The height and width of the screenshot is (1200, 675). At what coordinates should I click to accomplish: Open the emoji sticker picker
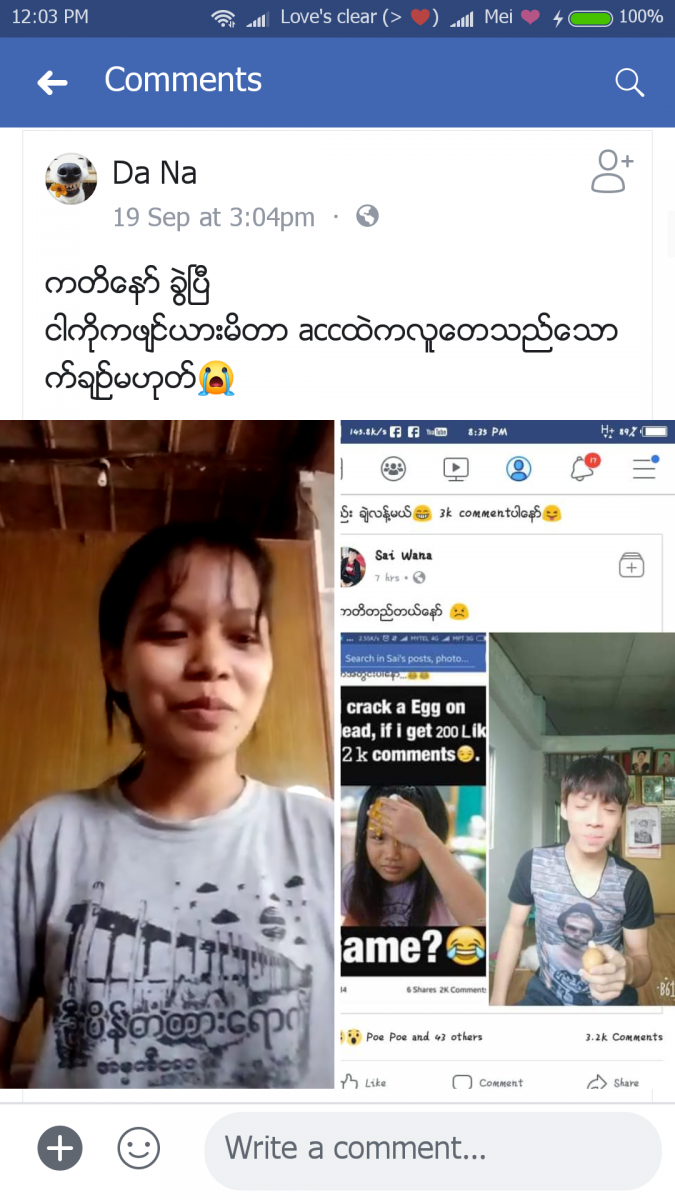point(138,1149)
